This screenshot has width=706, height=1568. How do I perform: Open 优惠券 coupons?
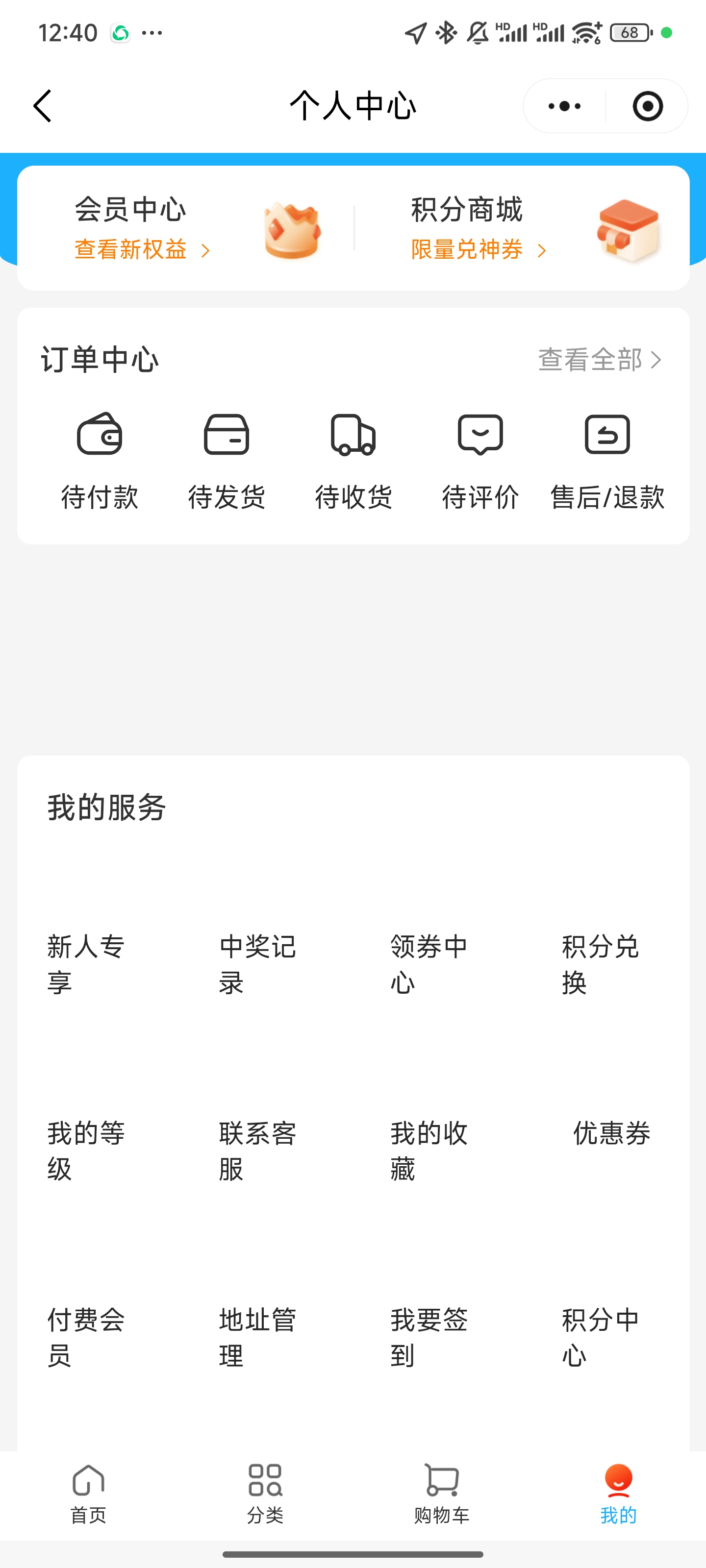point(611,1133)
